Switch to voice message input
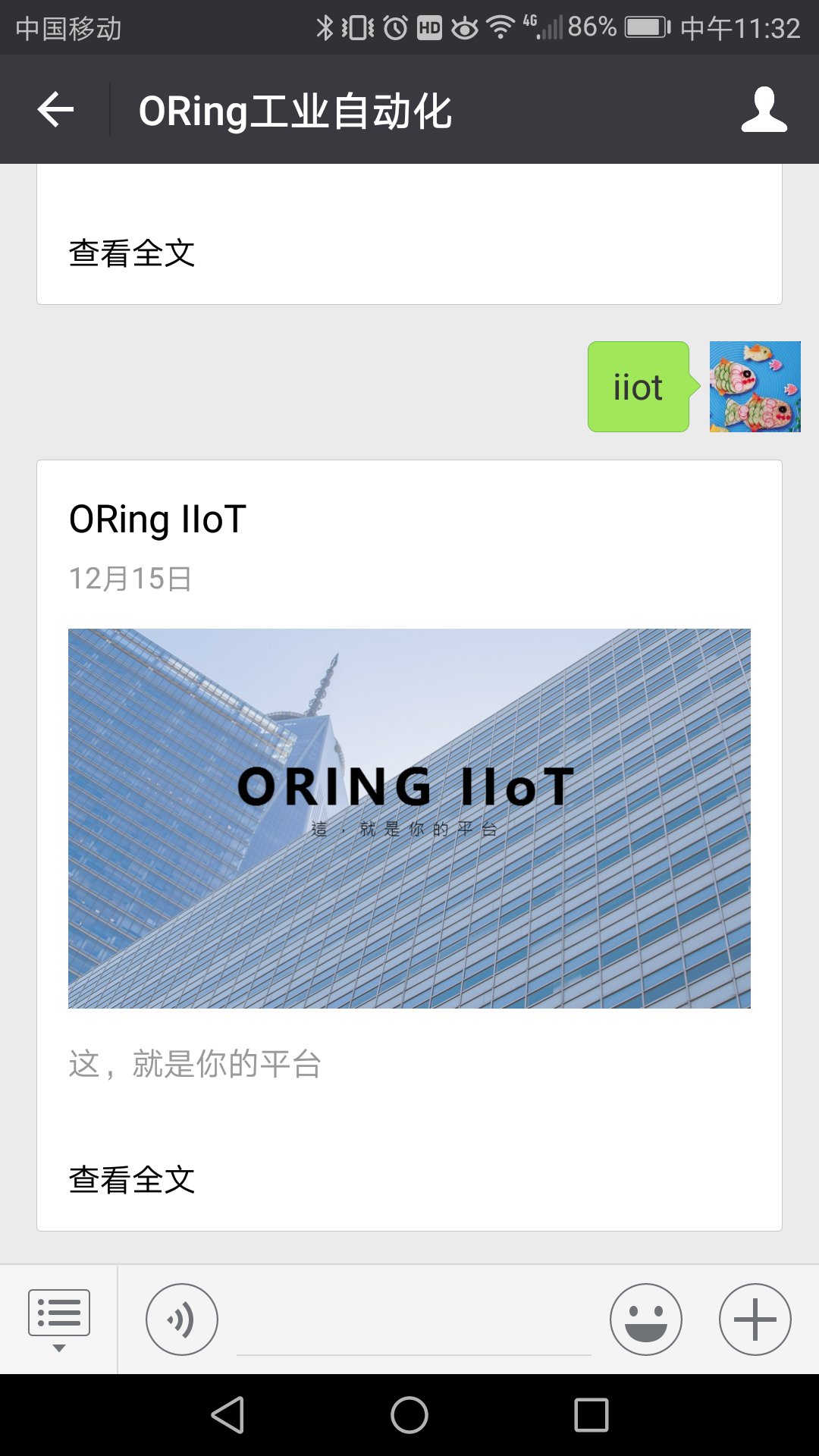819x1456 pixels. pos(182,1319)
